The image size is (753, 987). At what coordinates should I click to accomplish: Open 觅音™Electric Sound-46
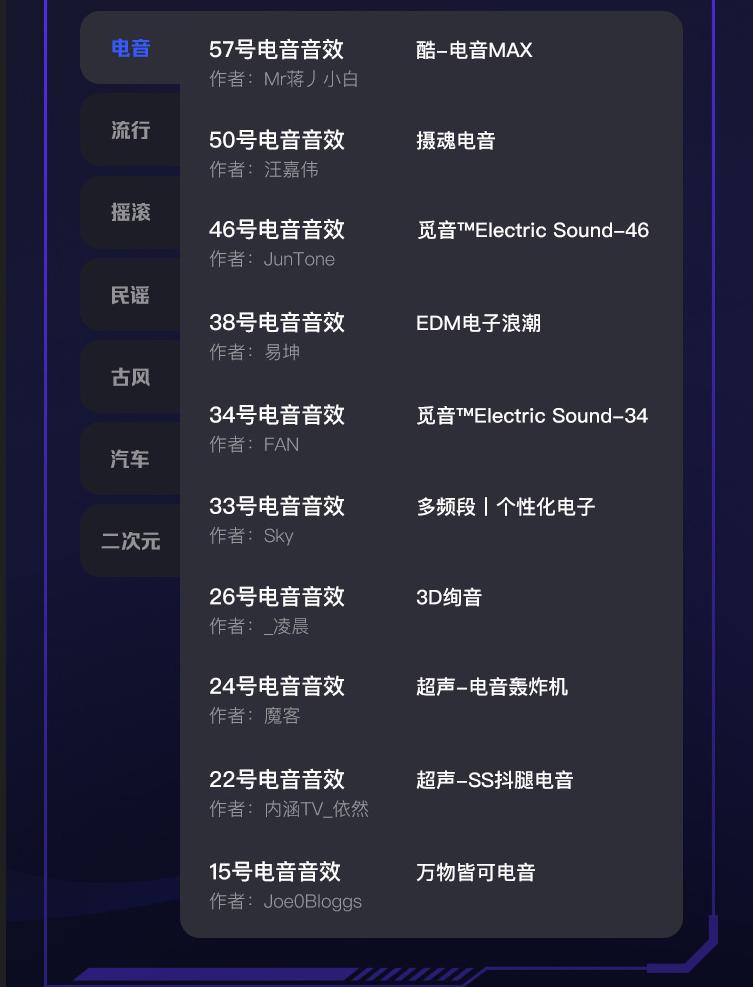coord(533,230)
